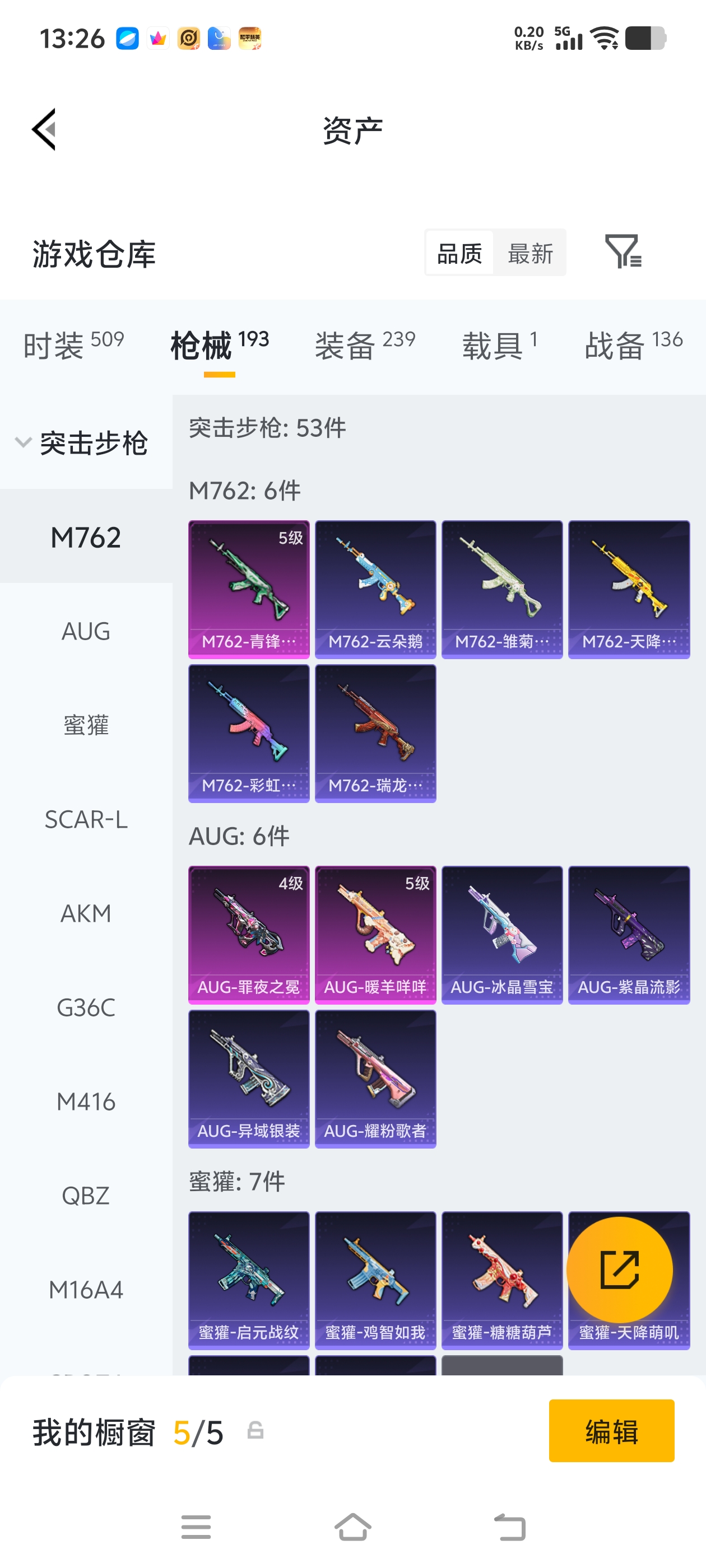706x1568 pixels.
Task: Open the 载具 tab
Action: pyautogui.click(x=499, y=344)
